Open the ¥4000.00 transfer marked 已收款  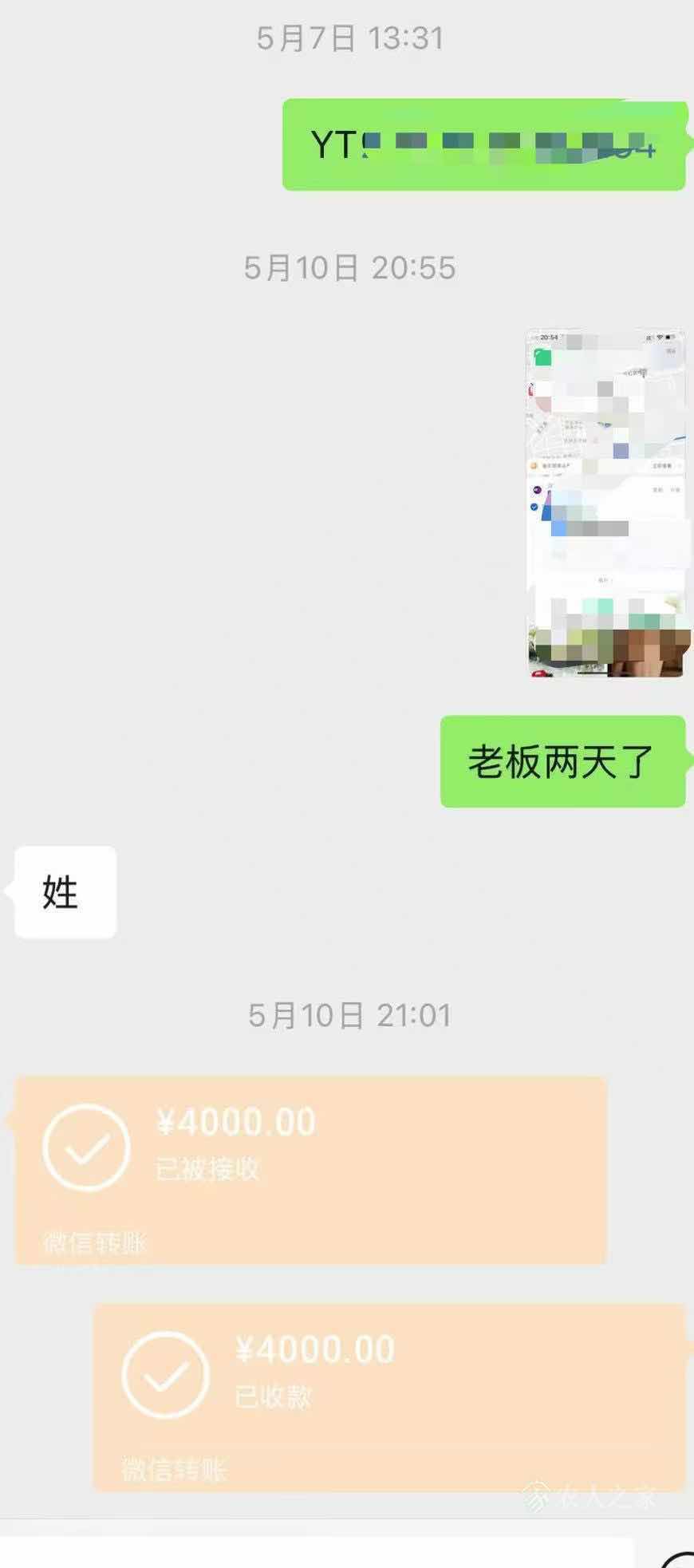pos(390,1398)
